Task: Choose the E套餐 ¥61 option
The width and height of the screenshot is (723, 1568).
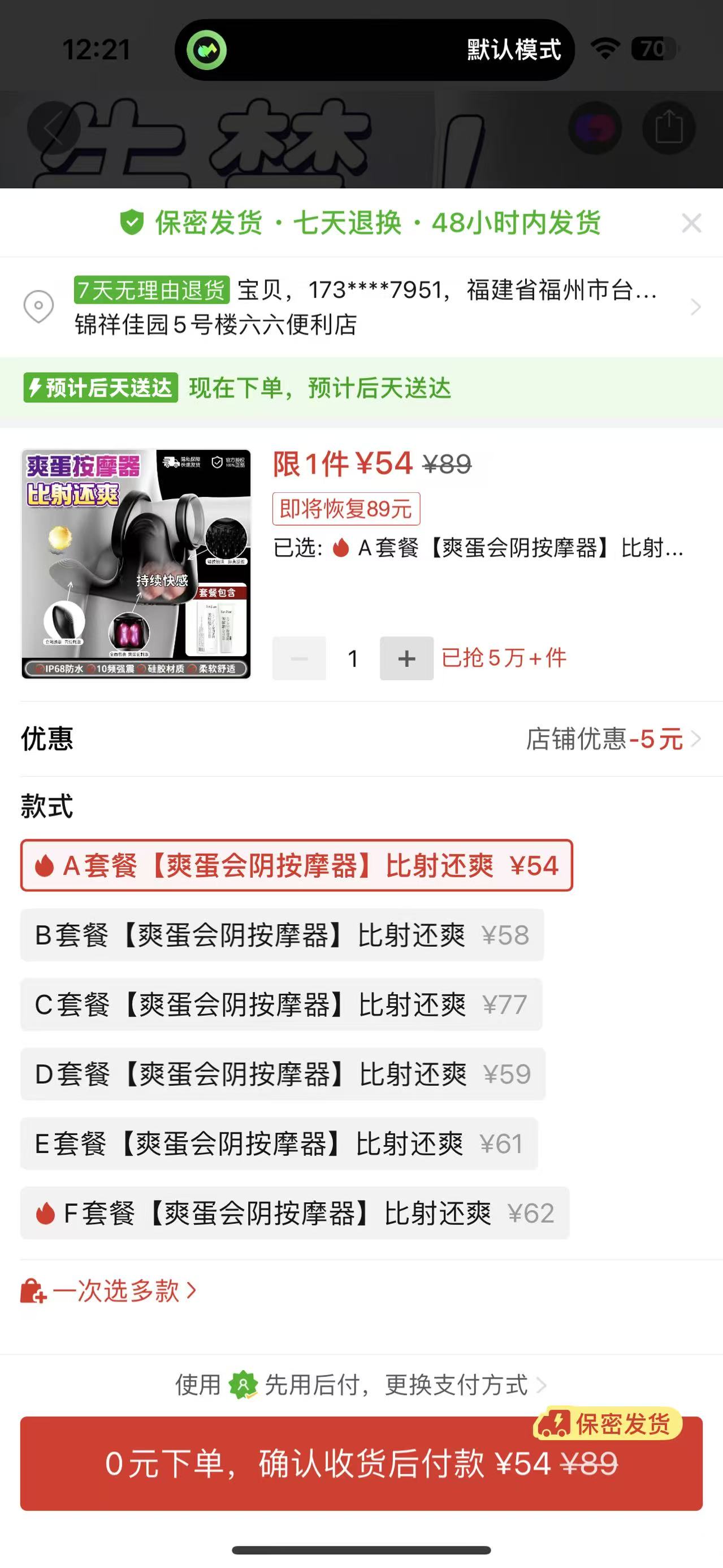Action: click(279, 1143)
